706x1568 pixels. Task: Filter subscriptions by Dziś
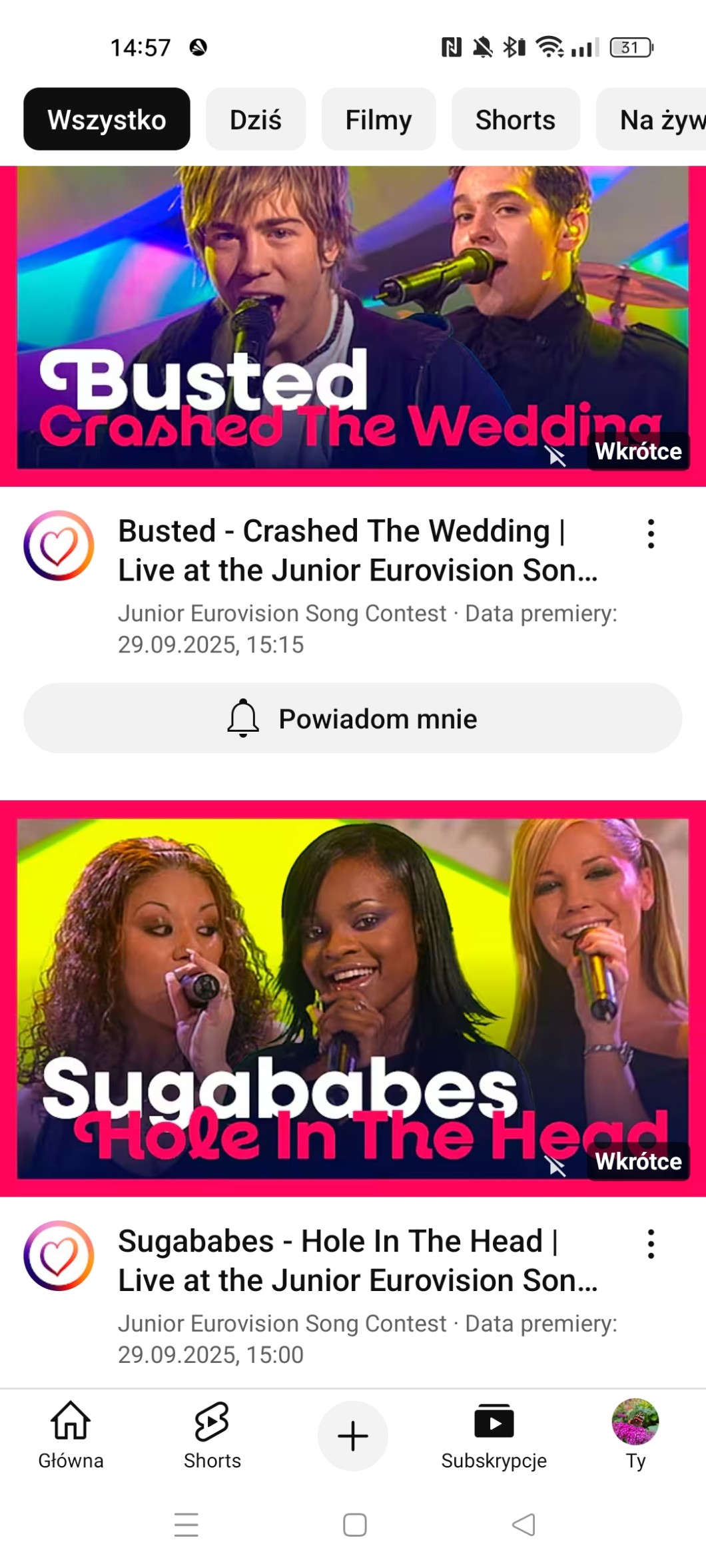tap(255, 120)
